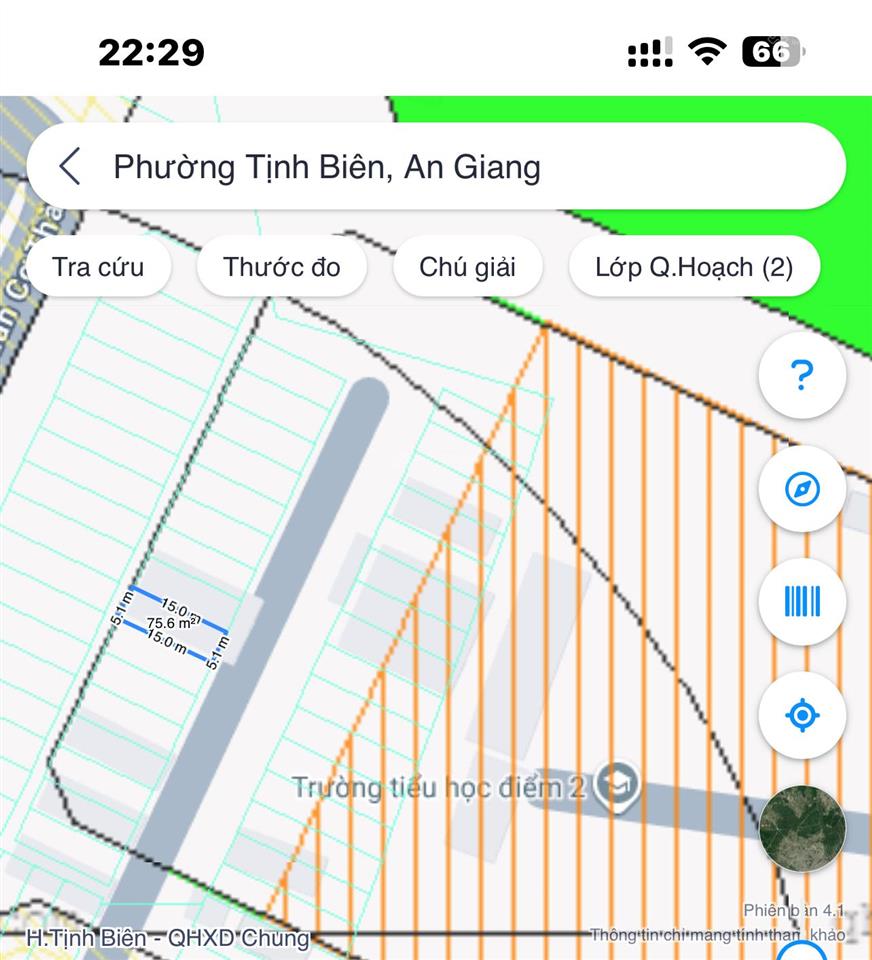
Task: Open the help question mark icon
Action: point(801,375)
